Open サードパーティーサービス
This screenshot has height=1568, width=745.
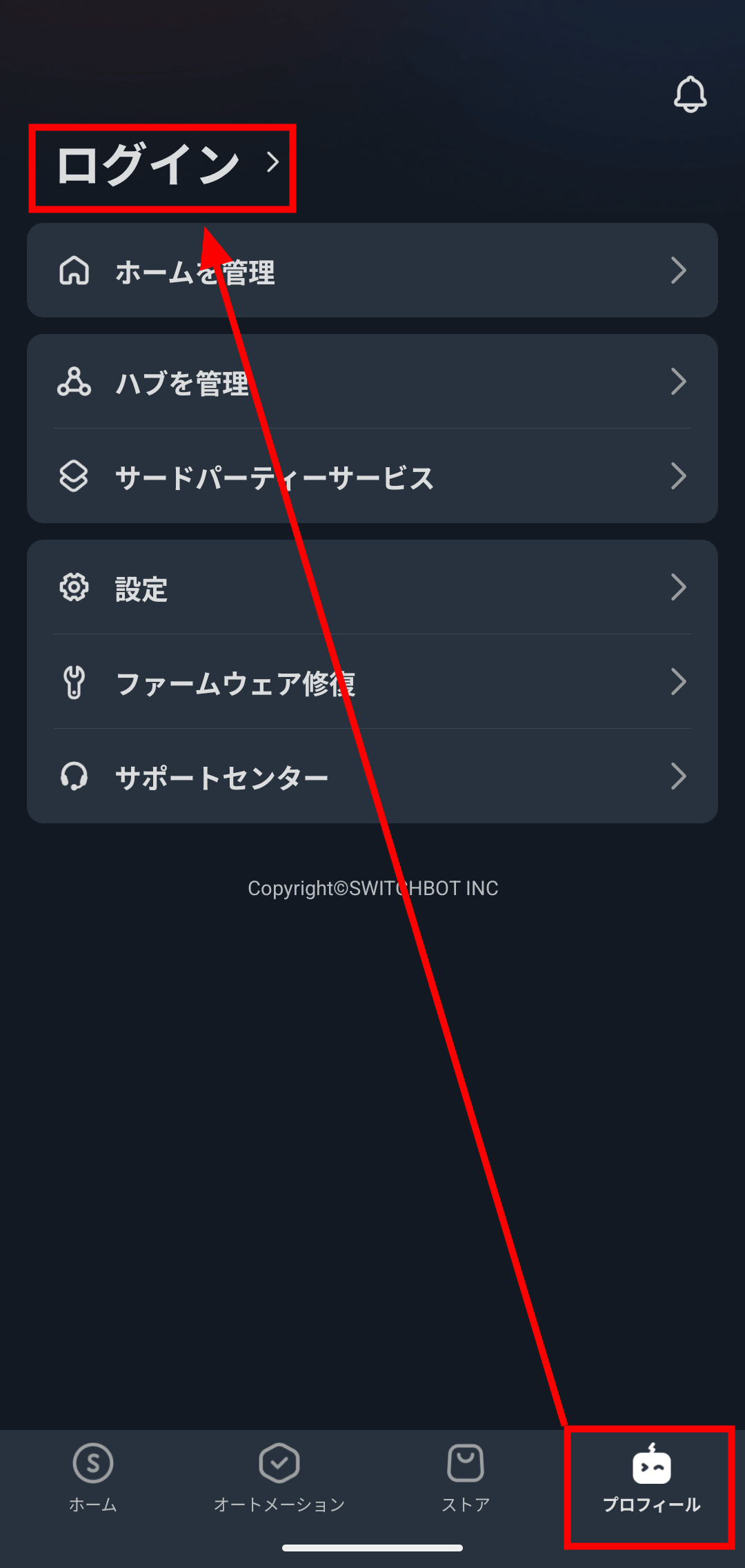point(372,476)
